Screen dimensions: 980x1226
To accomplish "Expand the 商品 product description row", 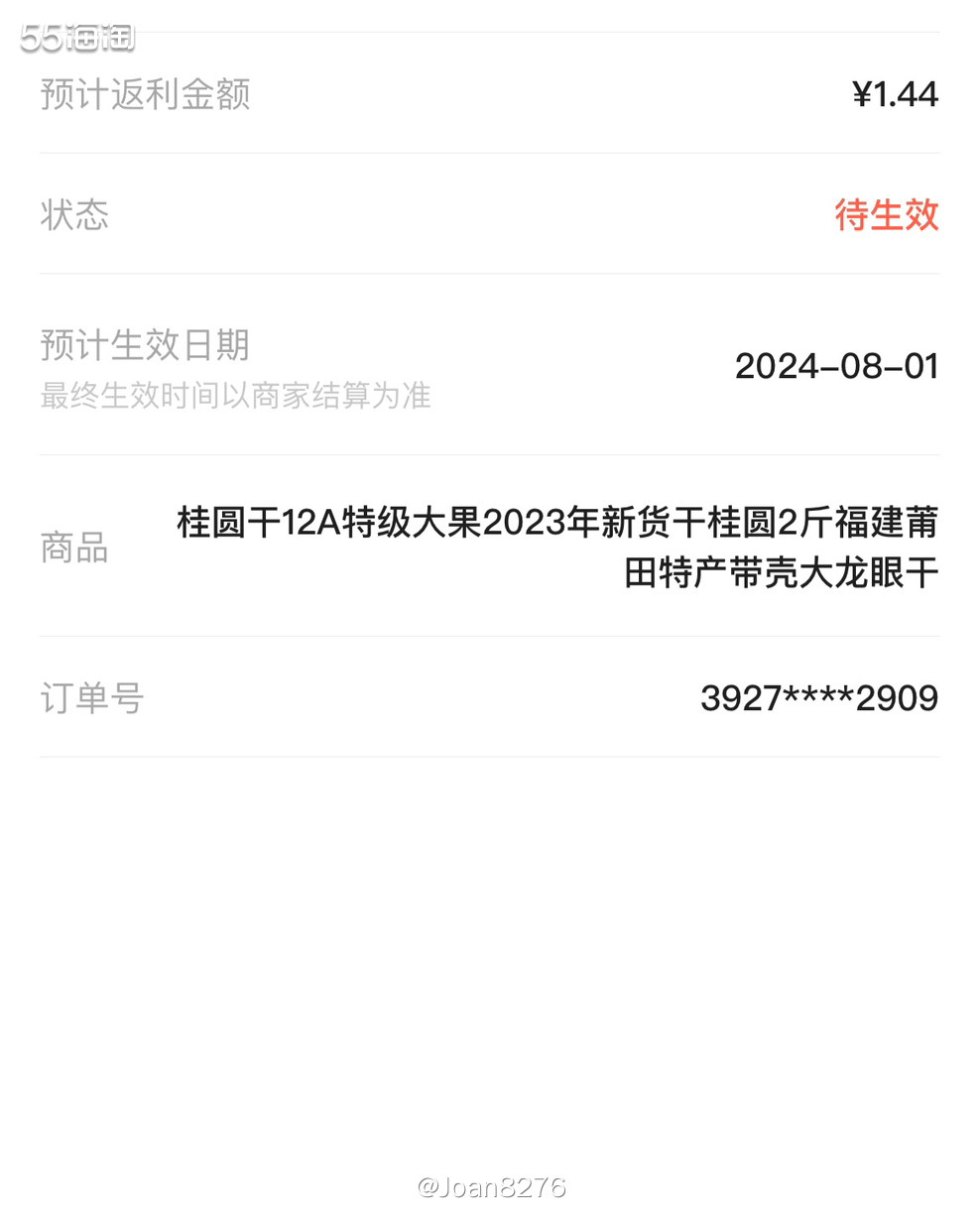I will tap(555, 548).
